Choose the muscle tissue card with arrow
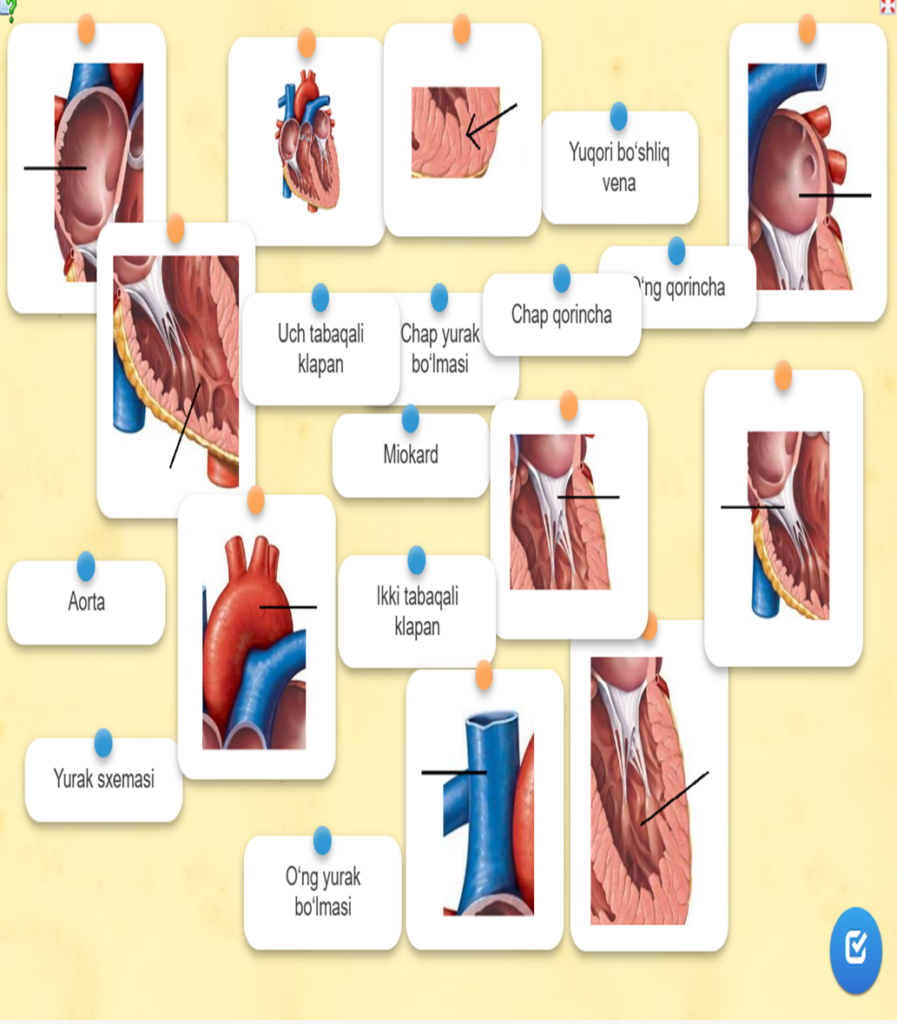 (x=461, y=130)
